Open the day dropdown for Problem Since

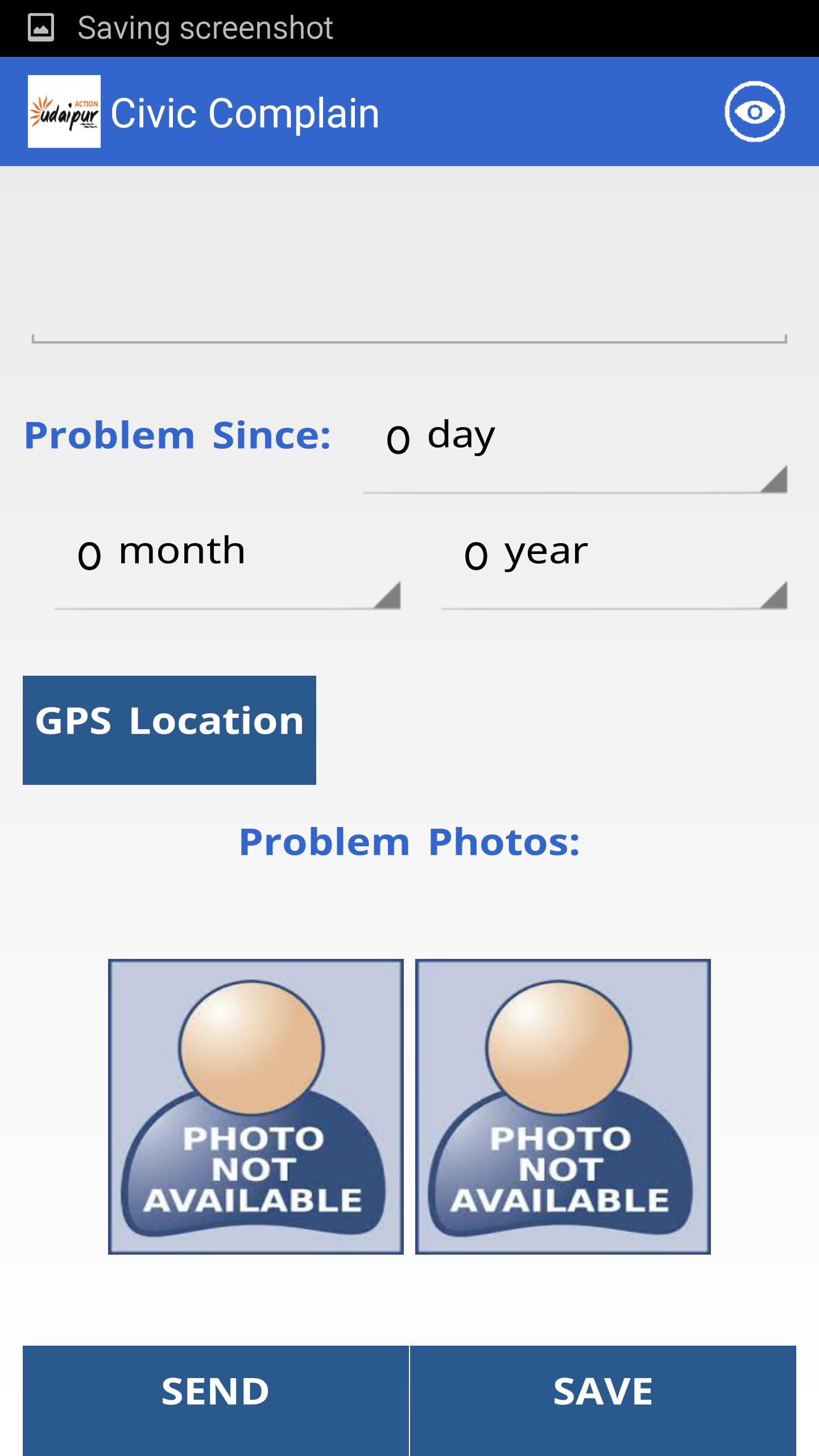click(574, 449)
